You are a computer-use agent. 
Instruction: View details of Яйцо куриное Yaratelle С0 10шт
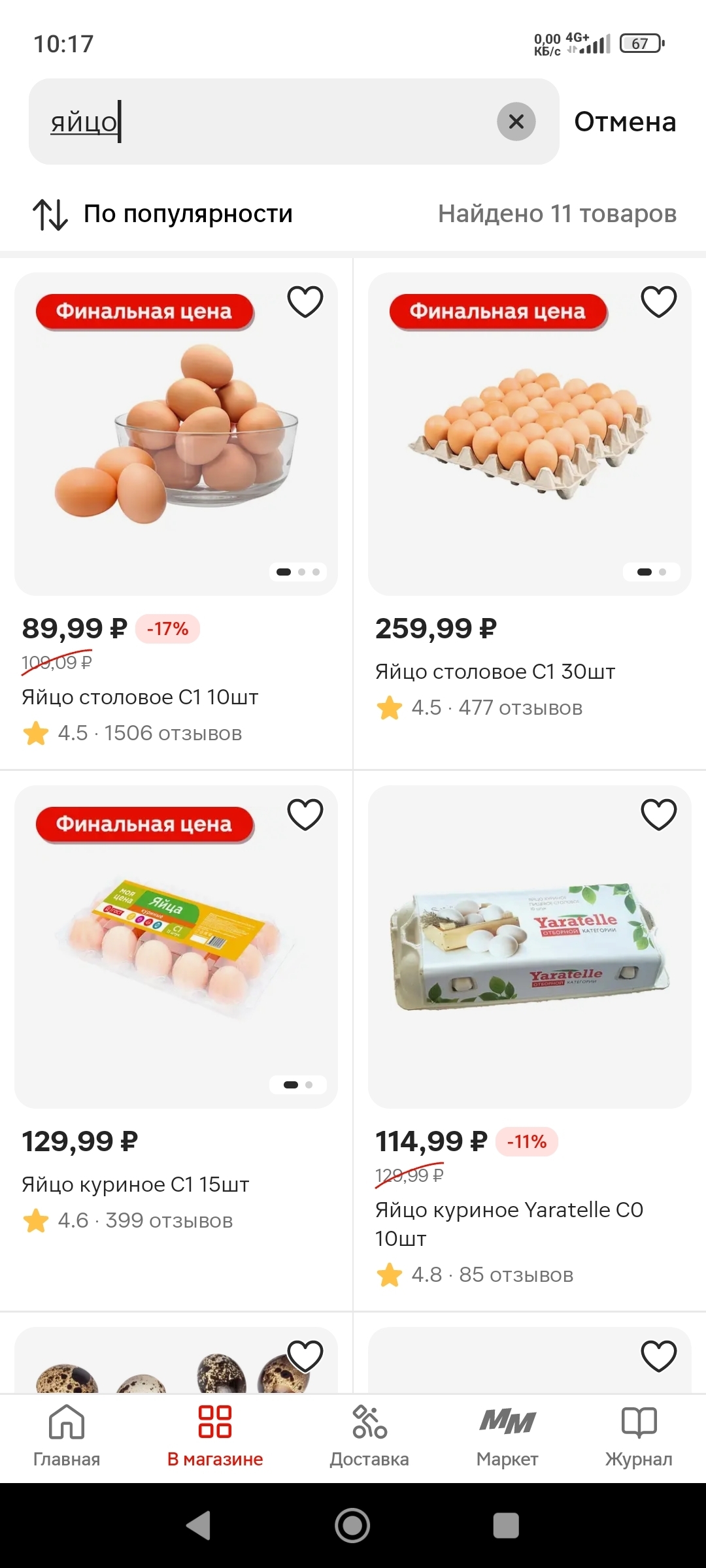[529, 947]
